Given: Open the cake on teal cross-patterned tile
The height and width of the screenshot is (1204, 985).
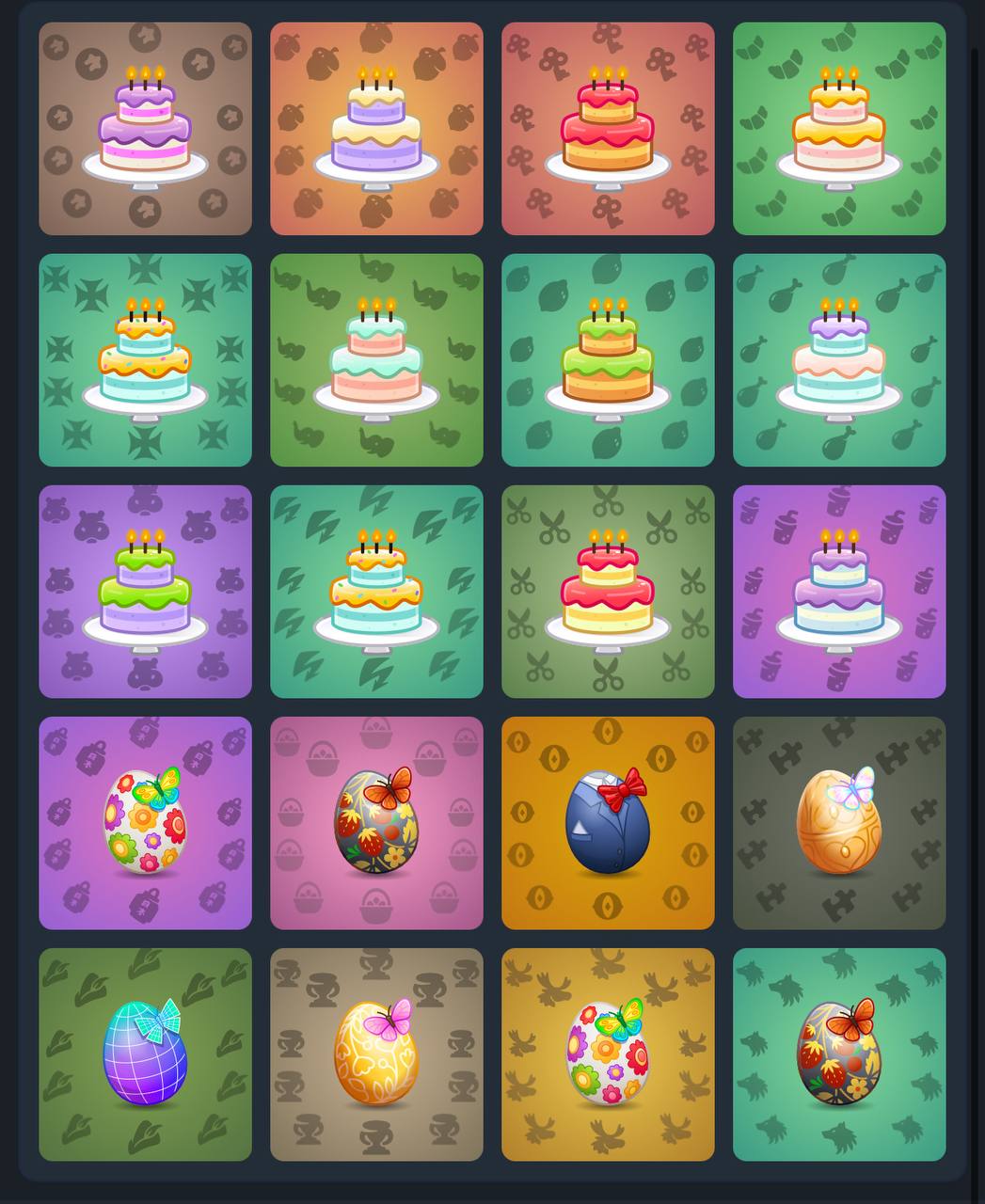Looking at the screenshot, I should pos(145,360).
